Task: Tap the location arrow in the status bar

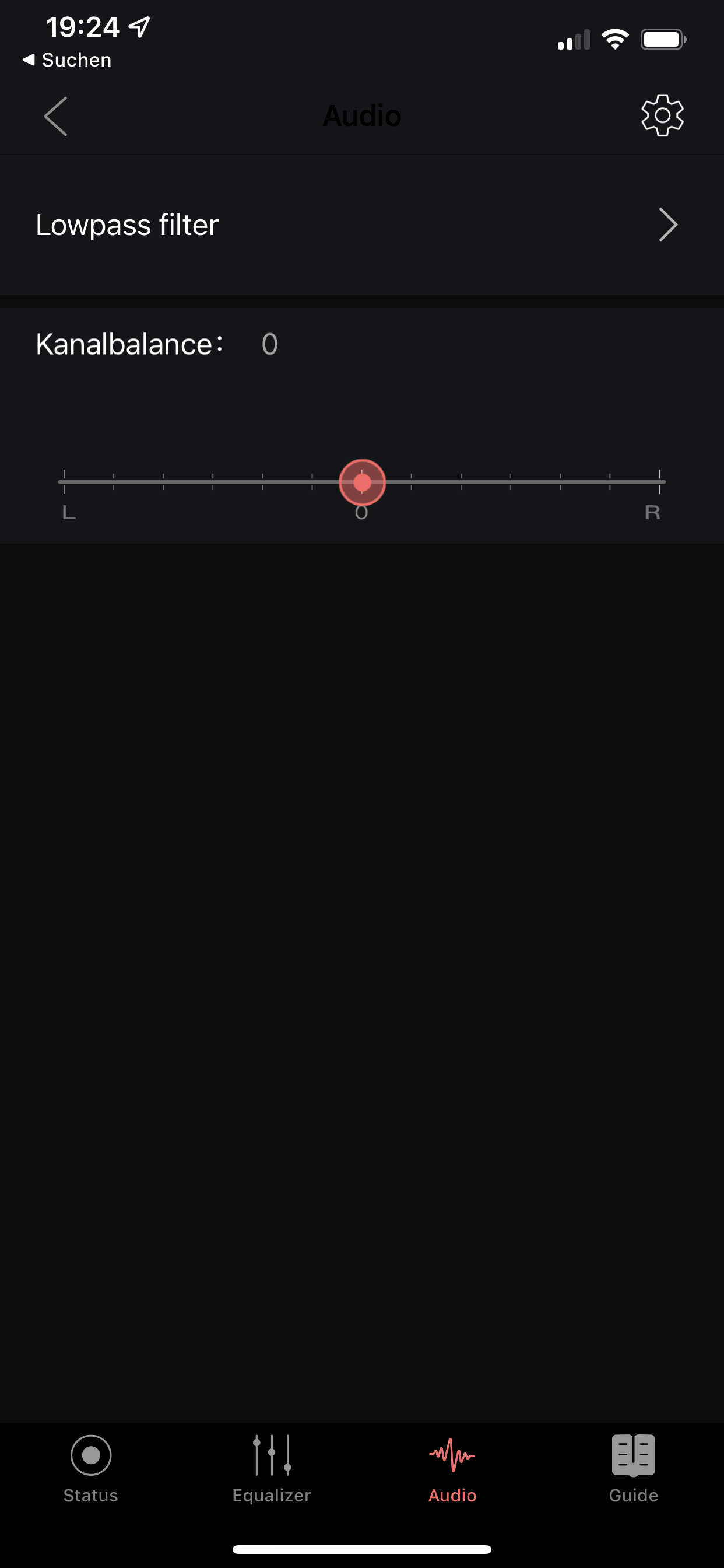Action: click(x=139, y=26)
